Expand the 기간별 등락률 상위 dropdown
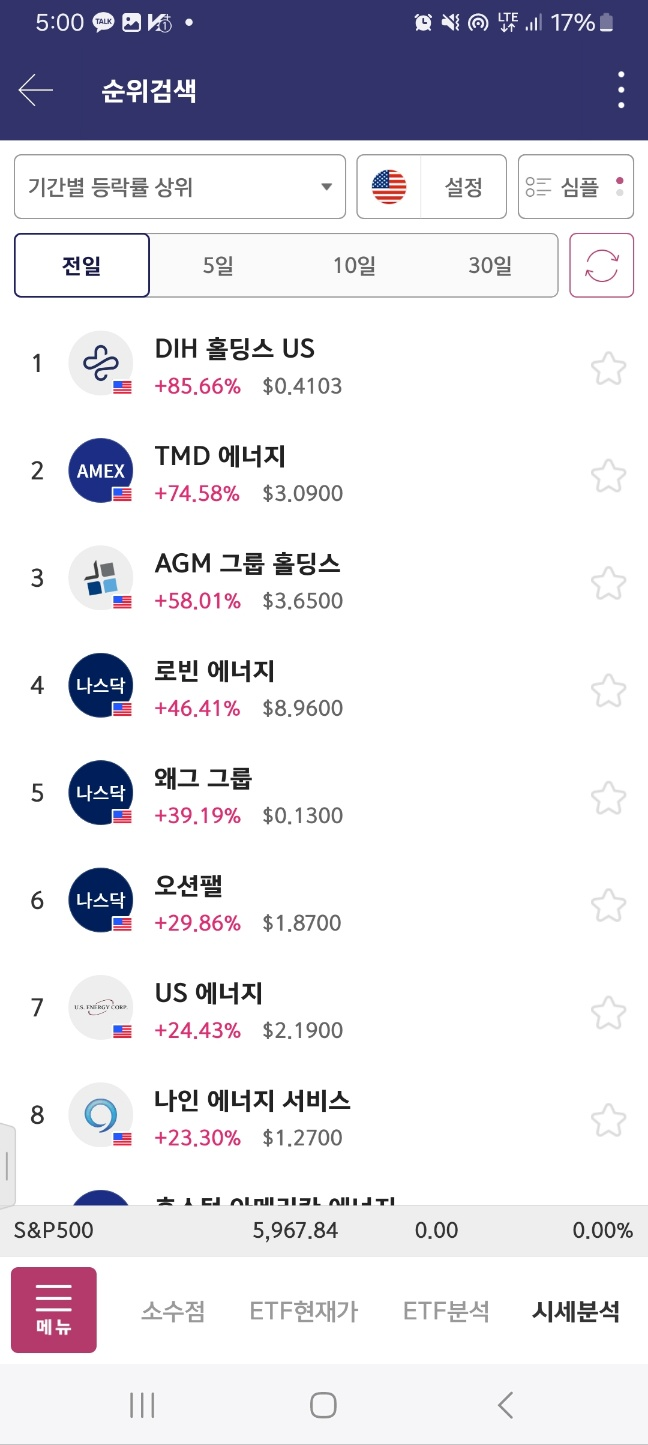648x1445 pixels. [180, 187]
